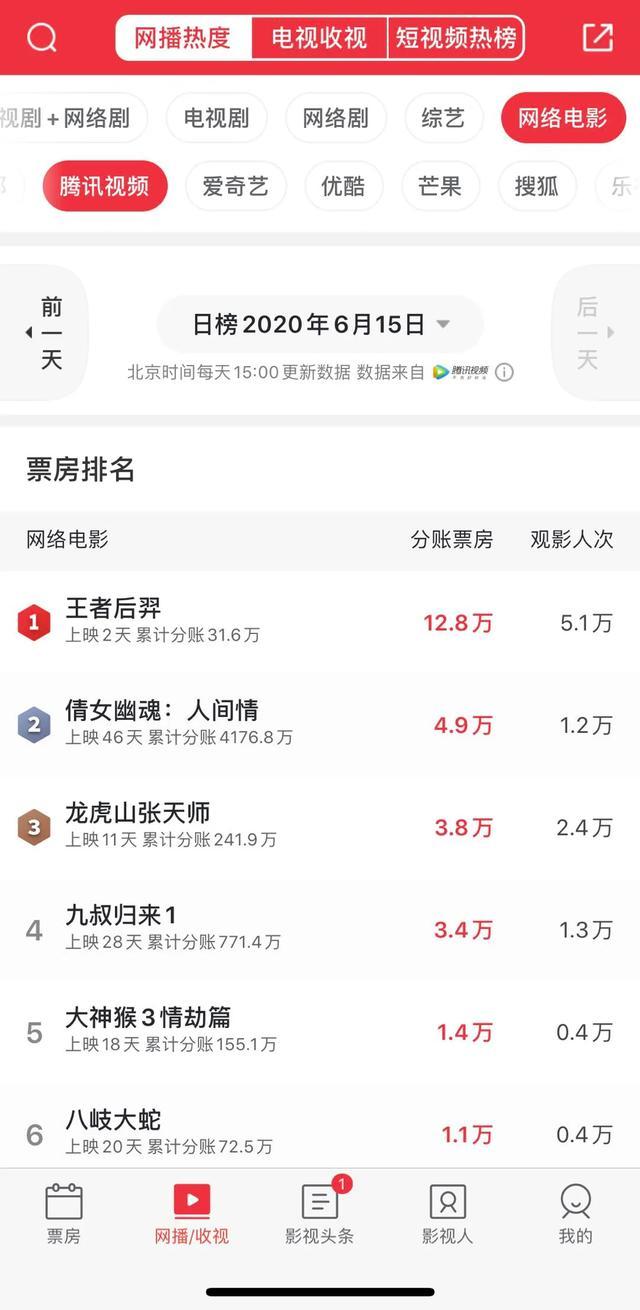
Task: Switch to the 电视收视 tab
Action: tap(319, 38)
